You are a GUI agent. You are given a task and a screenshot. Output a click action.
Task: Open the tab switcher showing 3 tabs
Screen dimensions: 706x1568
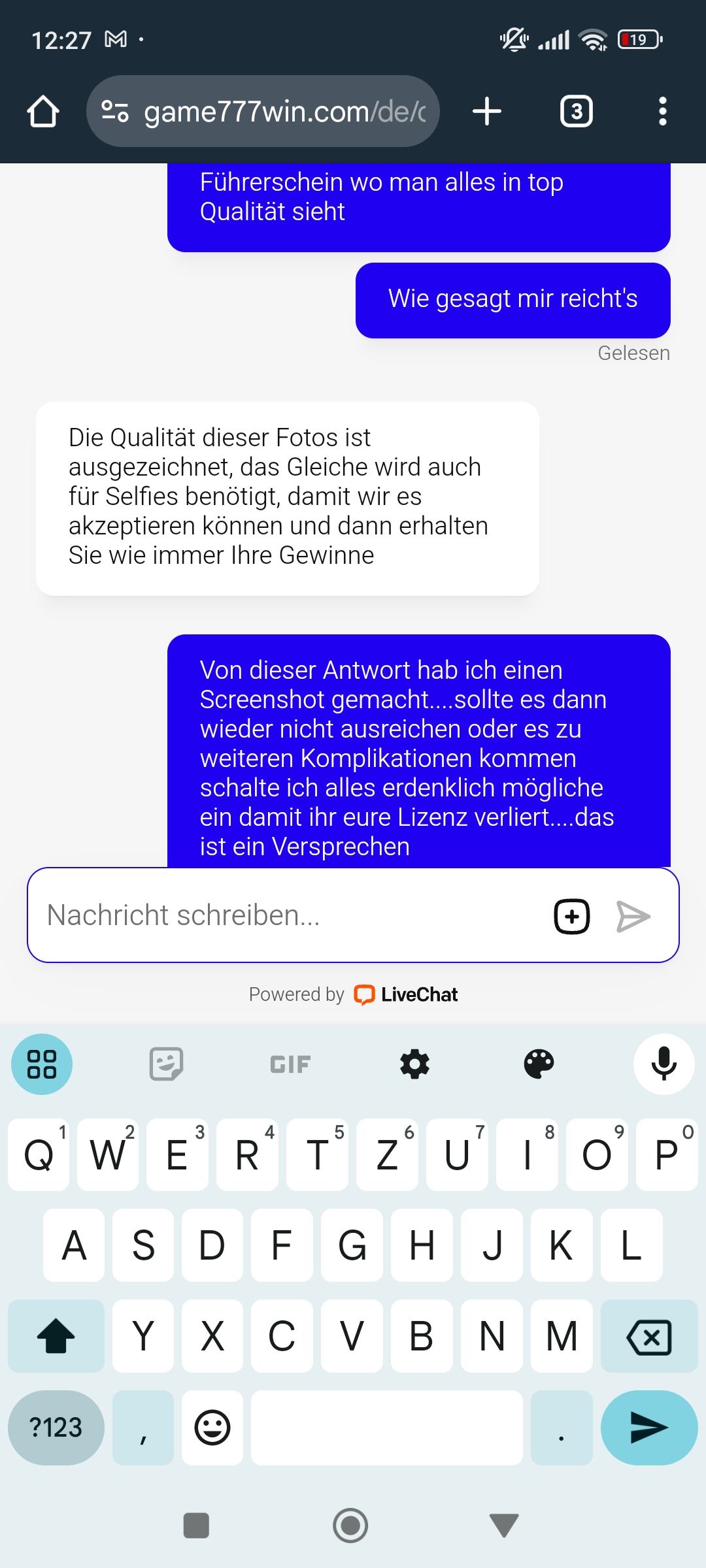pyautogui.click(x=577, y=112)
